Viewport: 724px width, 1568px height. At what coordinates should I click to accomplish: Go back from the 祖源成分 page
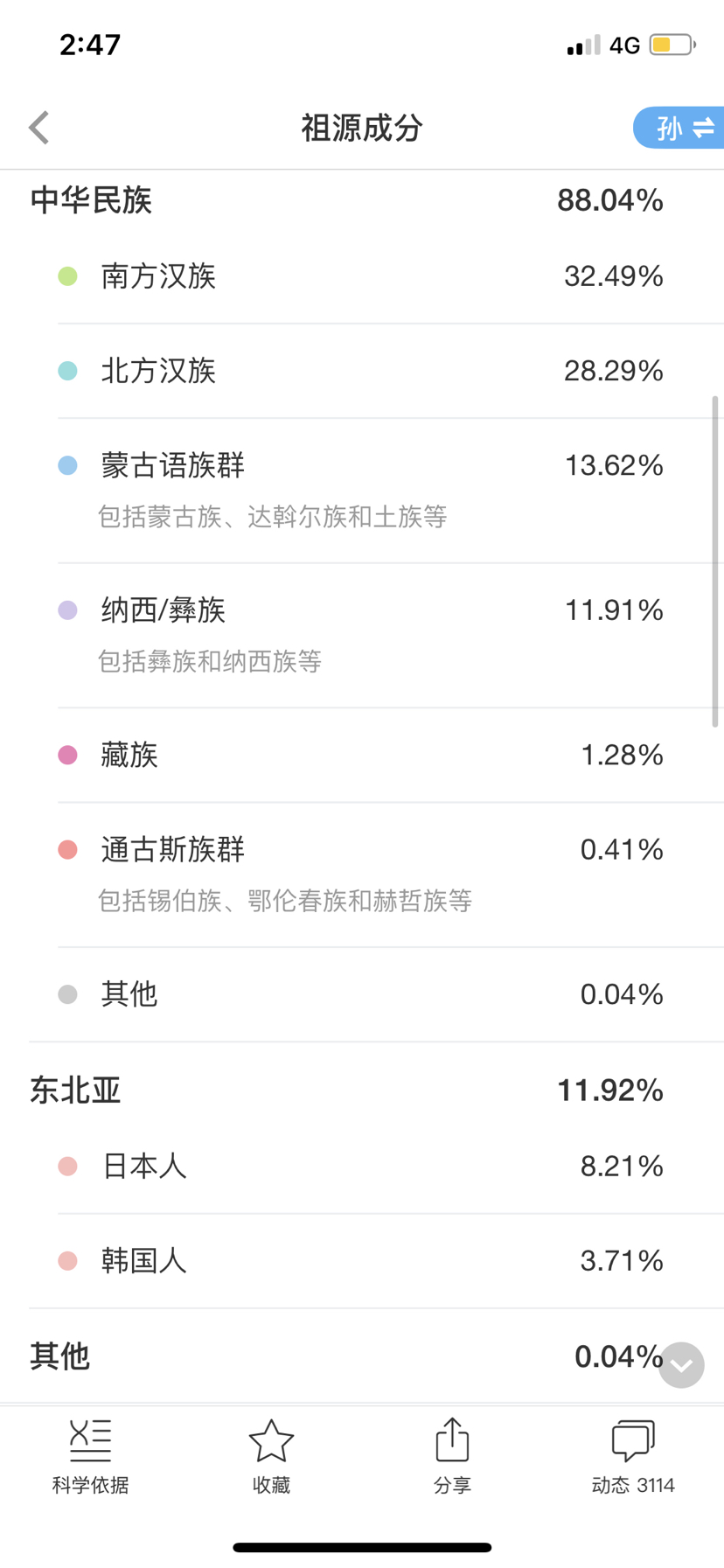39,128
